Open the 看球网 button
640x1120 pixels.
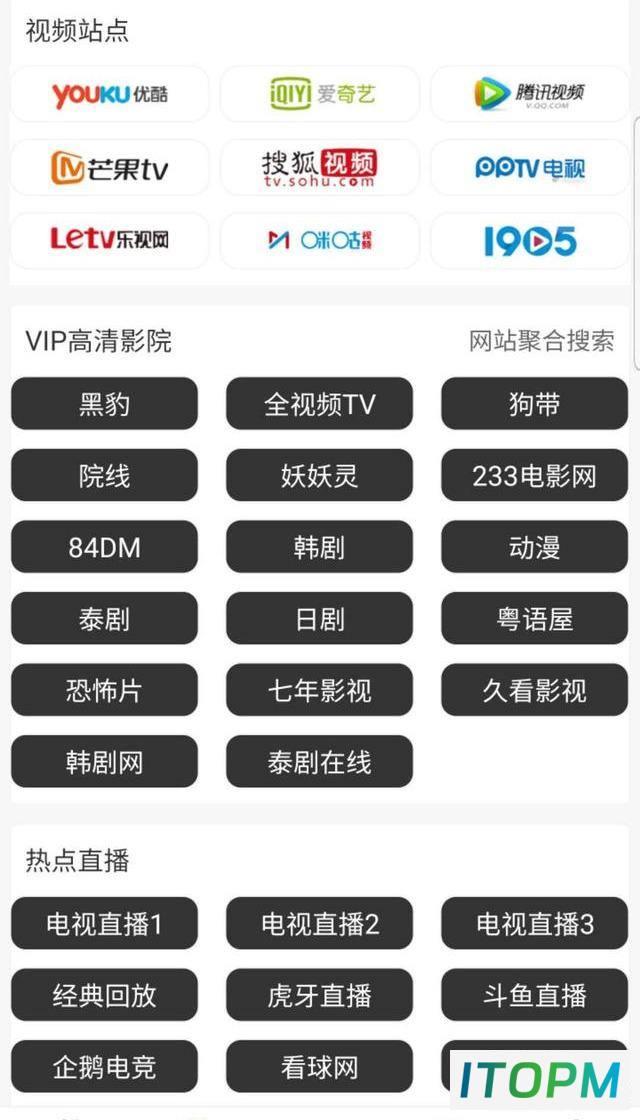coord(319,1066)
